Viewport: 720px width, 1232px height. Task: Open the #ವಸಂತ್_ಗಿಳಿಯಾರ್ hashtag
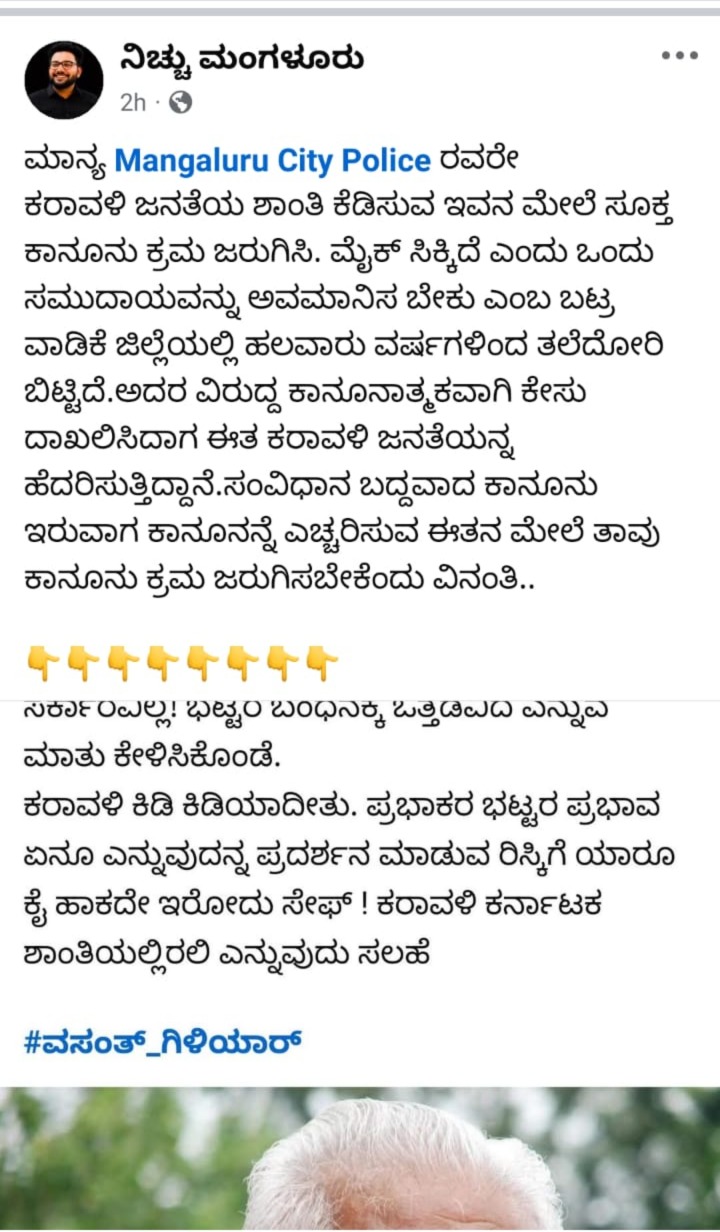(162, 1043)
